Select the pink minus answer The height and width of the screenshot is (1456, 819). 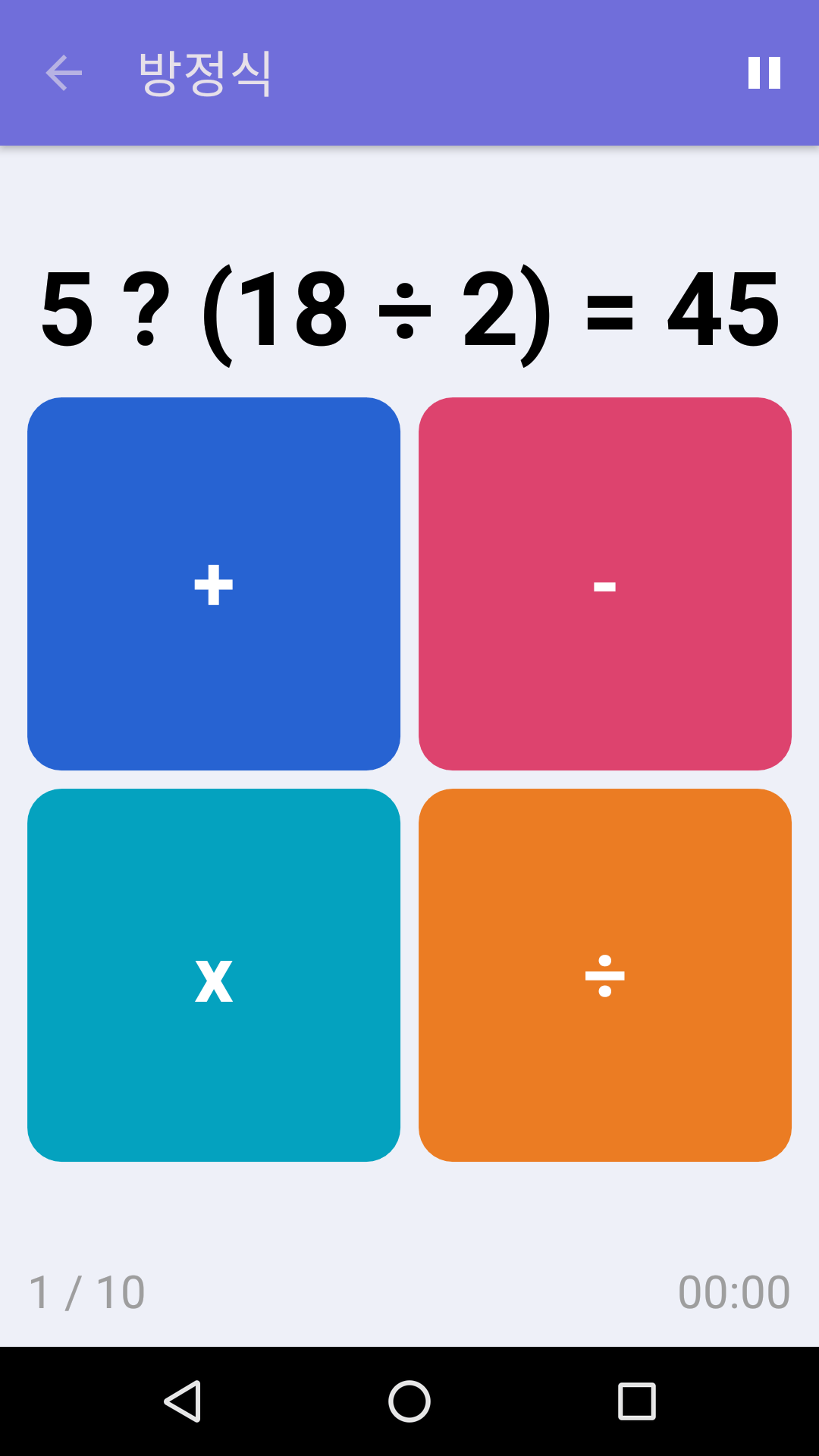pyautogui.click(x=605, y=584)
